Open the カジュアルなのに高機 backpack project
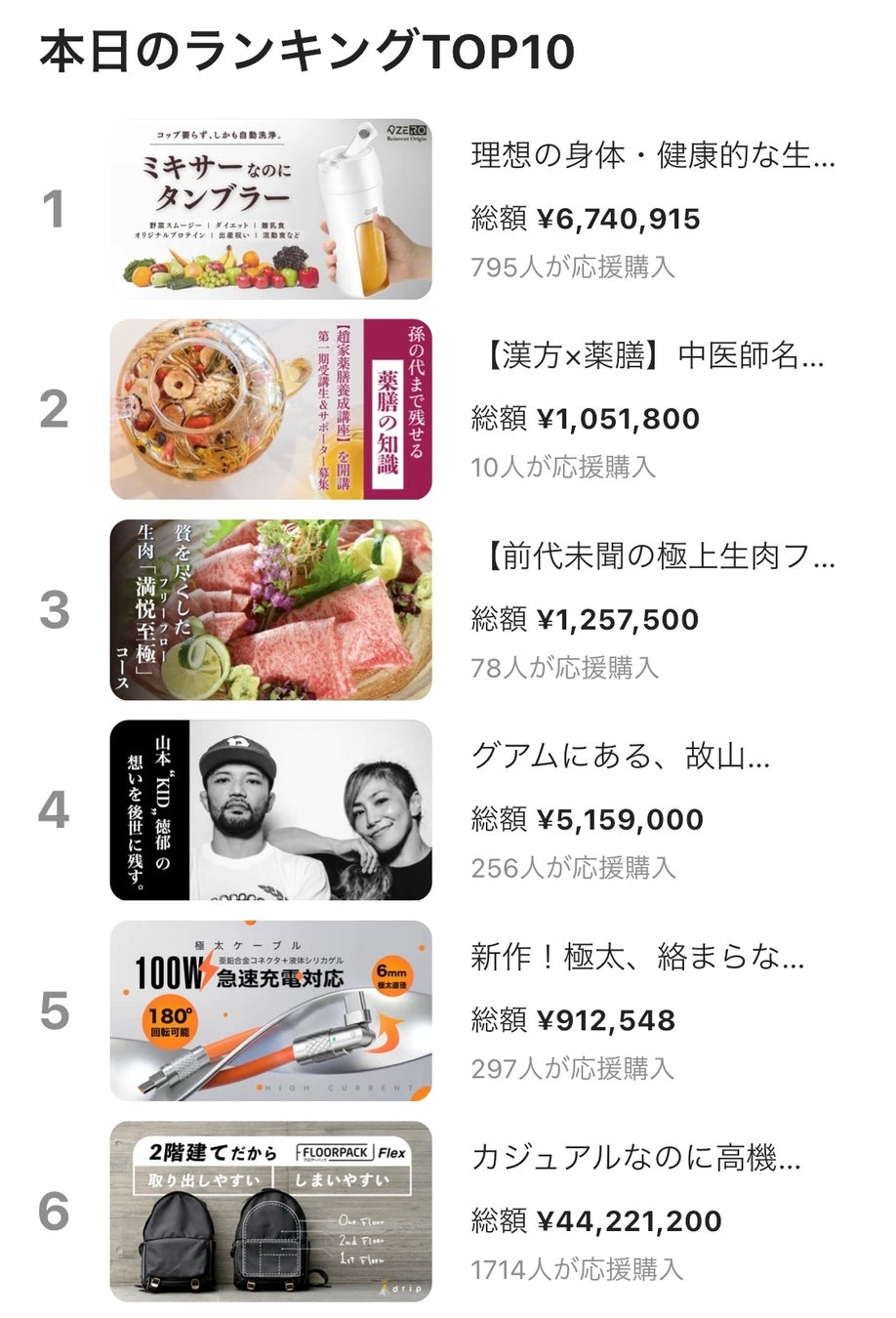Image resolution: width=896 pixels, height=1318 pixels. tap(635, 1159)
